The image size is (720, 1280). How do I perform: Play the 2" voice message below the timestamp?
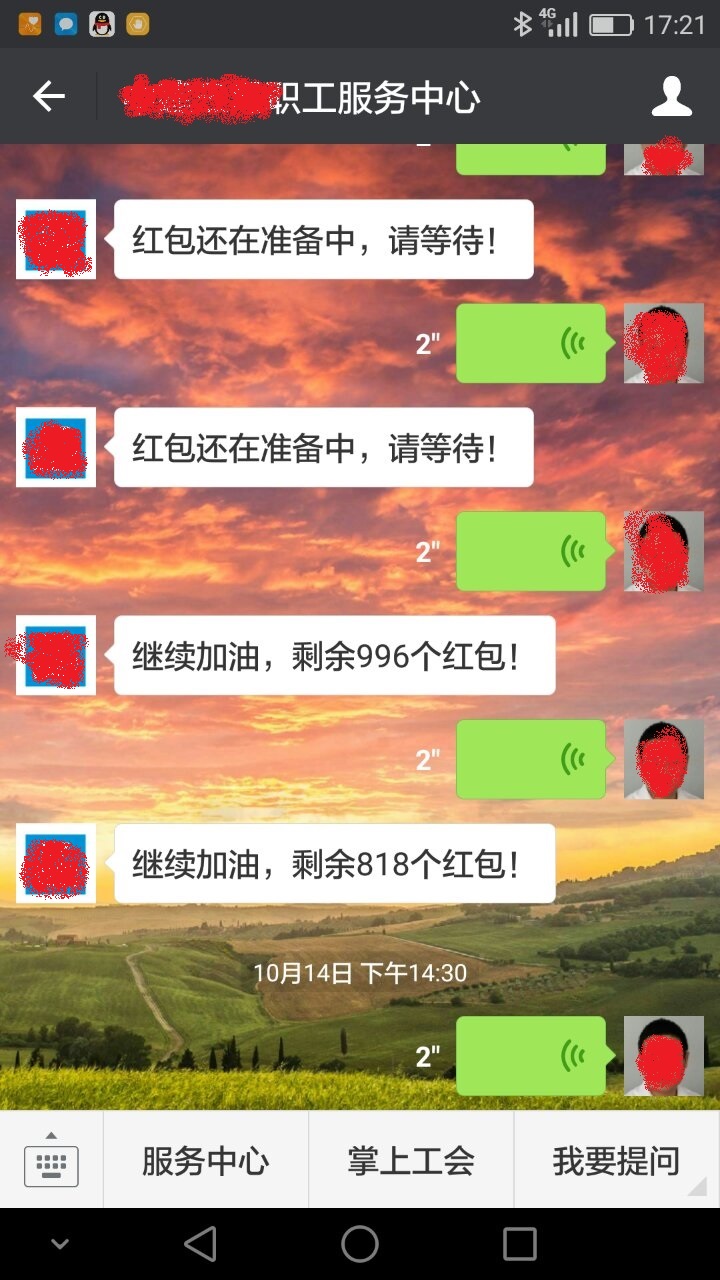pyautogui.click(x=530, y=1055)
